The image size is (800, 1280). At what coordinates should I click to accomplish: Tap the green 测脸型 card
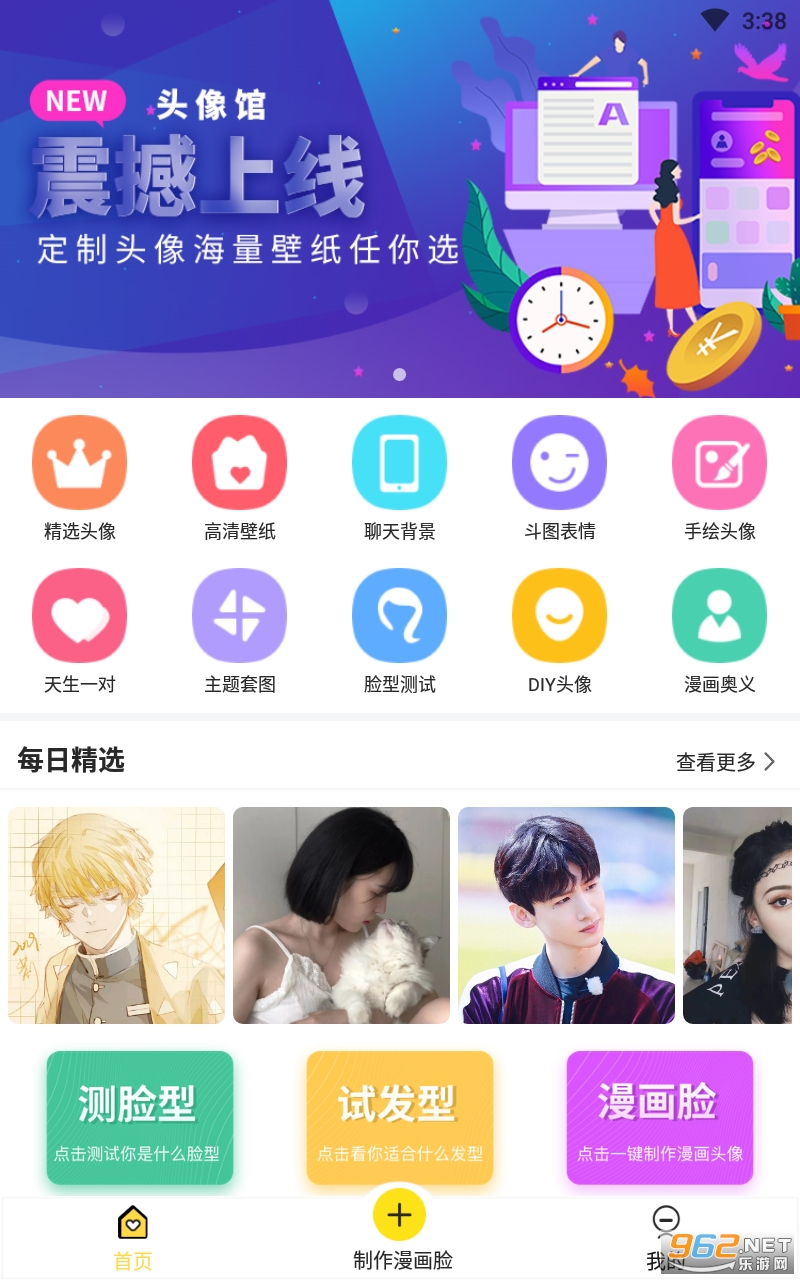coord(140,1118)
